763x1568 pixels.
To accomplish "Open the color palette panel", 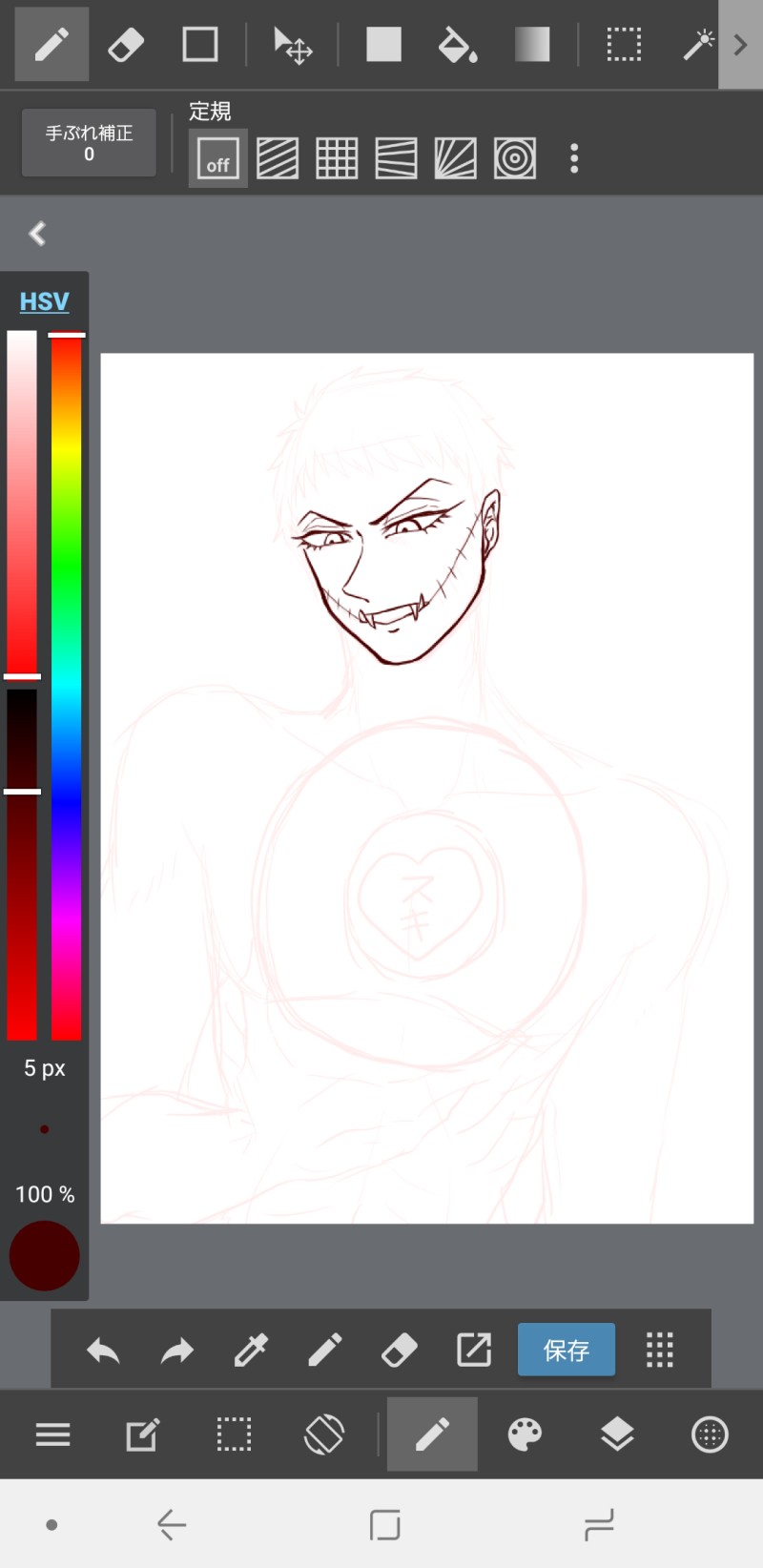I will pyautogui.click(x=525, y=1434).
